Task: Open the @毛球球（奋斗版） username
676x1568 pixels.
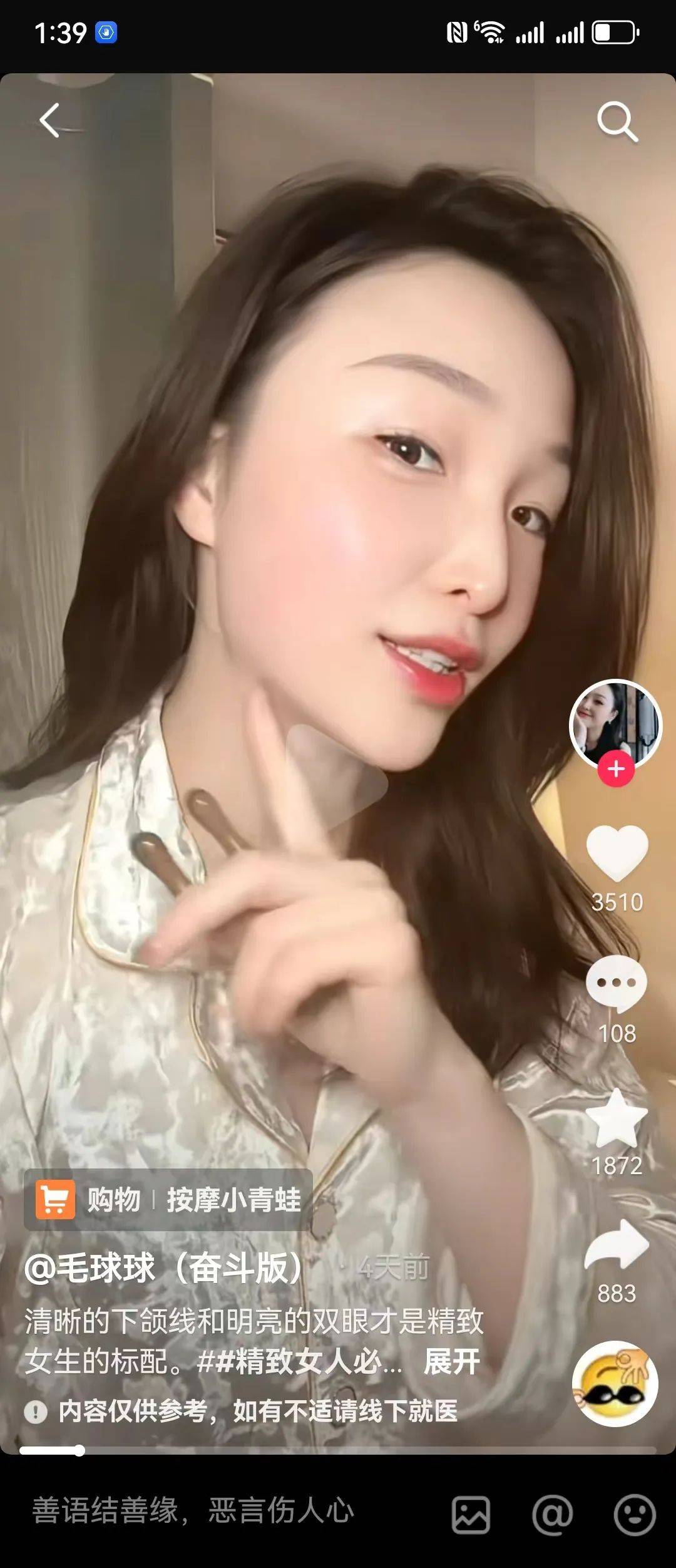Action: [x=164, y=1269]
